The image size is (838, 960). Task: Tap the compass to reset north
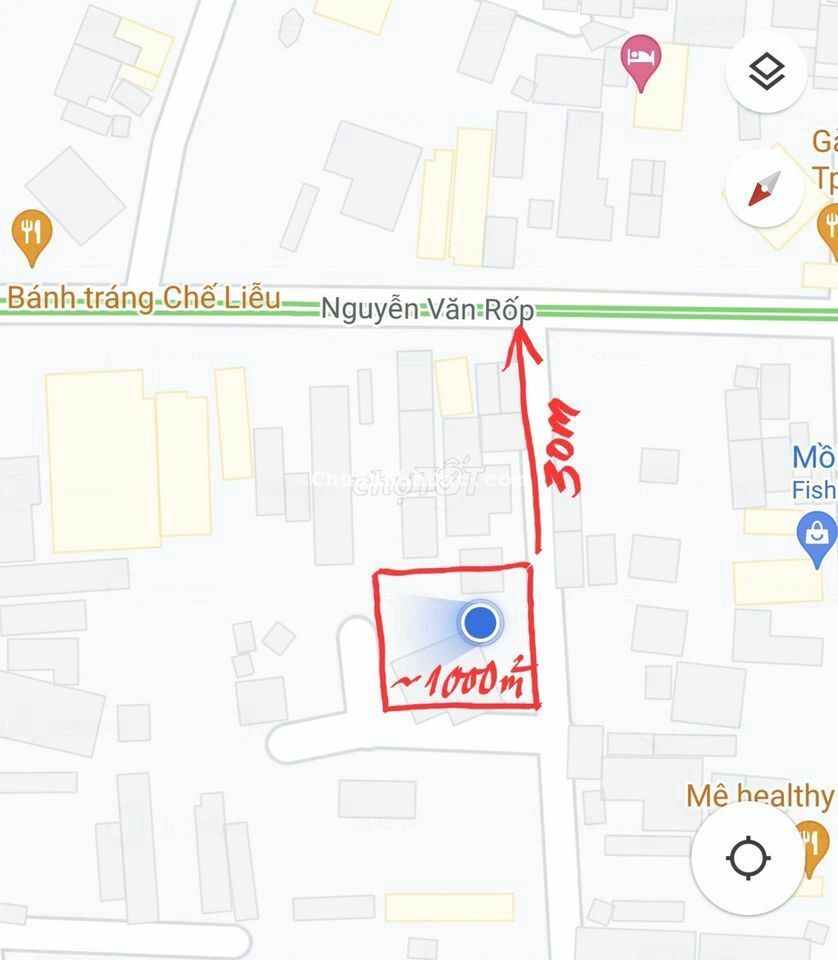(x=765, y=189)
